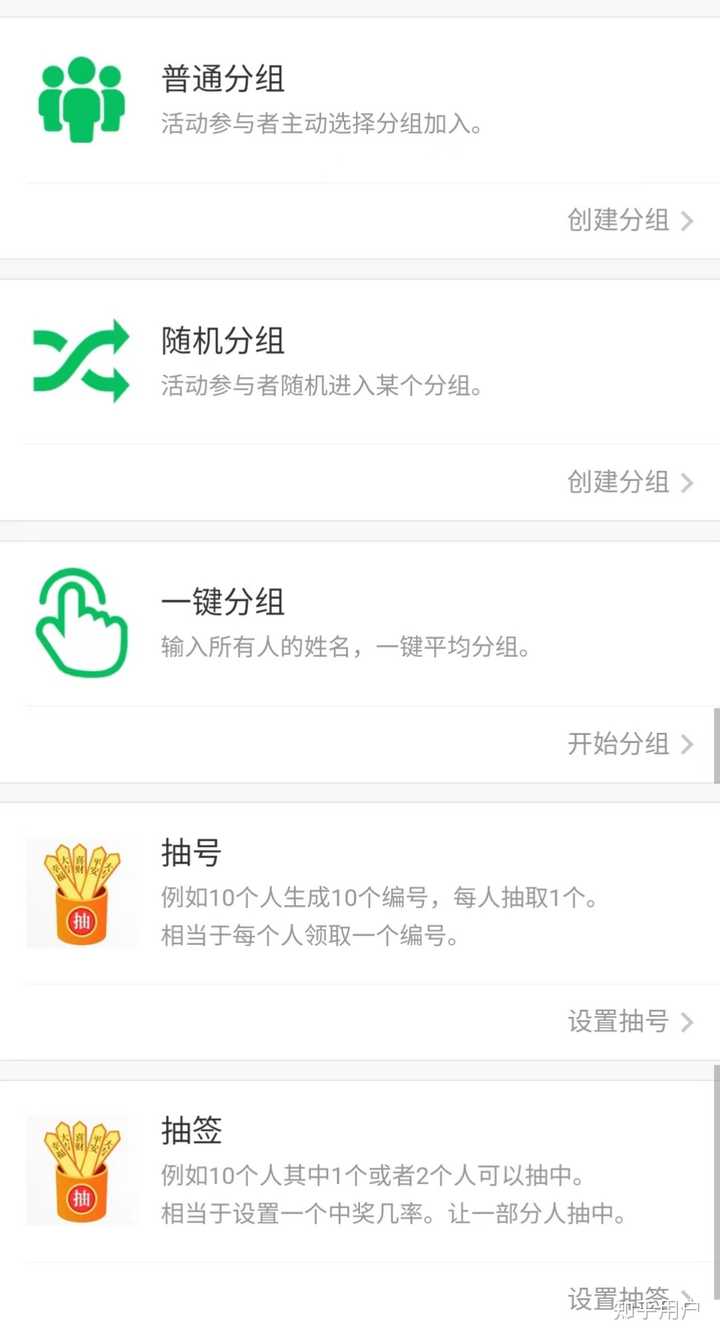
Task: Tap the 一键分组 title
Action: coord(222,602)
